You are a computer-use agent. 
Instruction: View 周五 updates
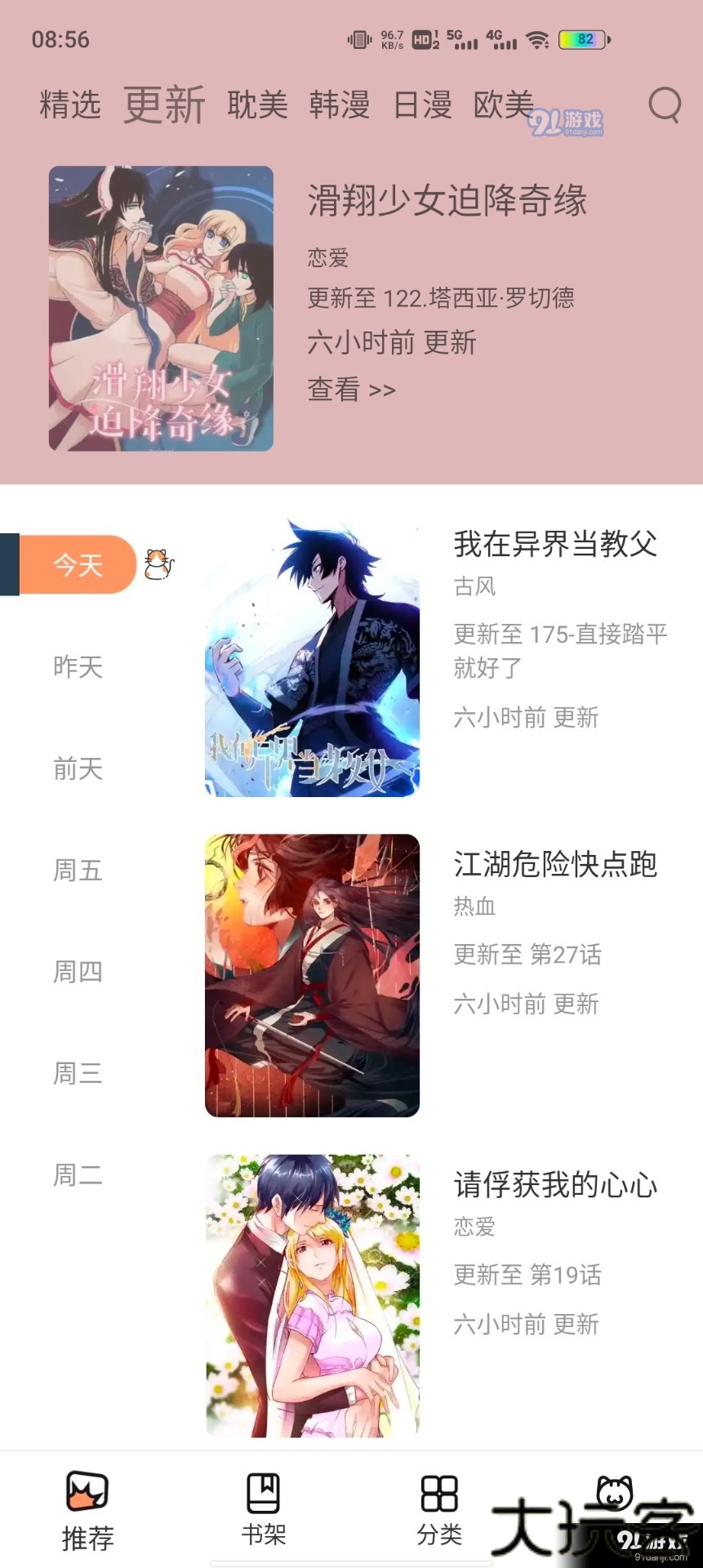point(78,871)
